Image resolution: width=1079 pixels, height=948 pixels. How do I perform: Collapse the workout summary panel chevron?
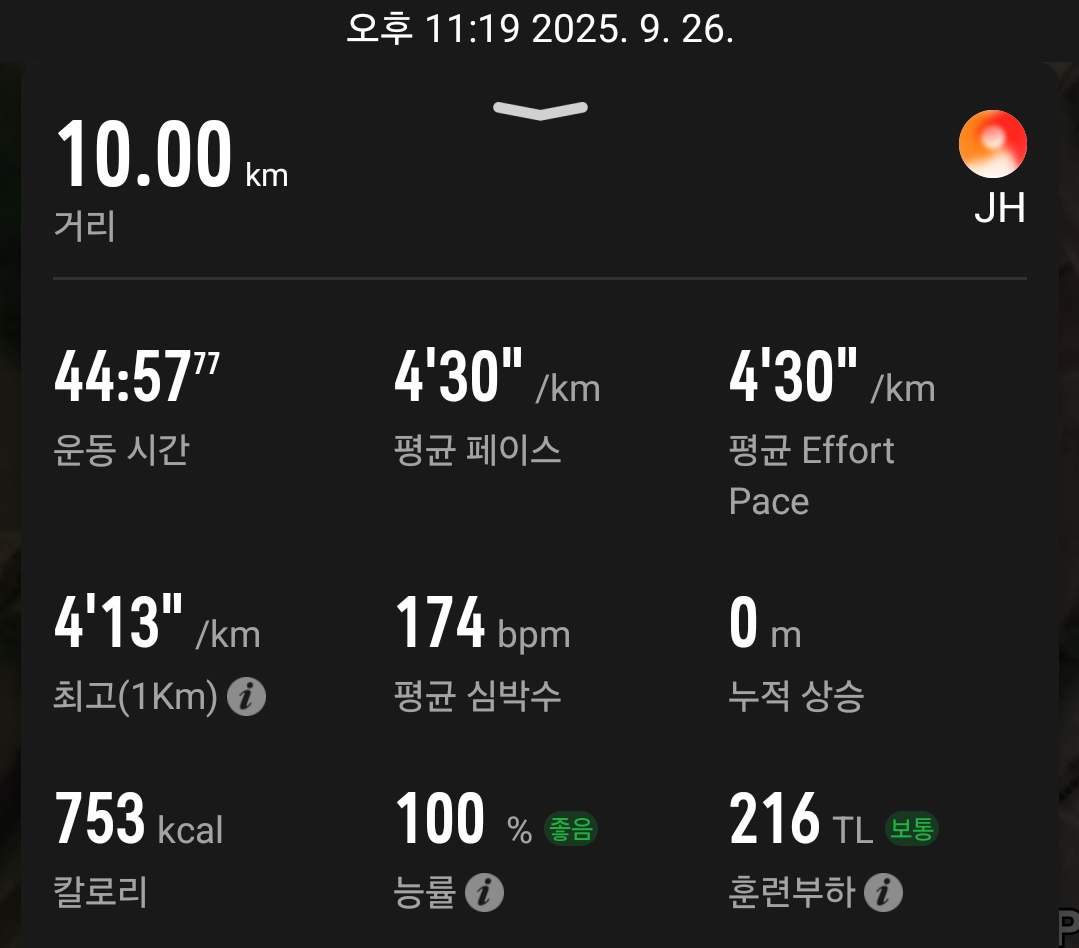(x=540, y=110)
